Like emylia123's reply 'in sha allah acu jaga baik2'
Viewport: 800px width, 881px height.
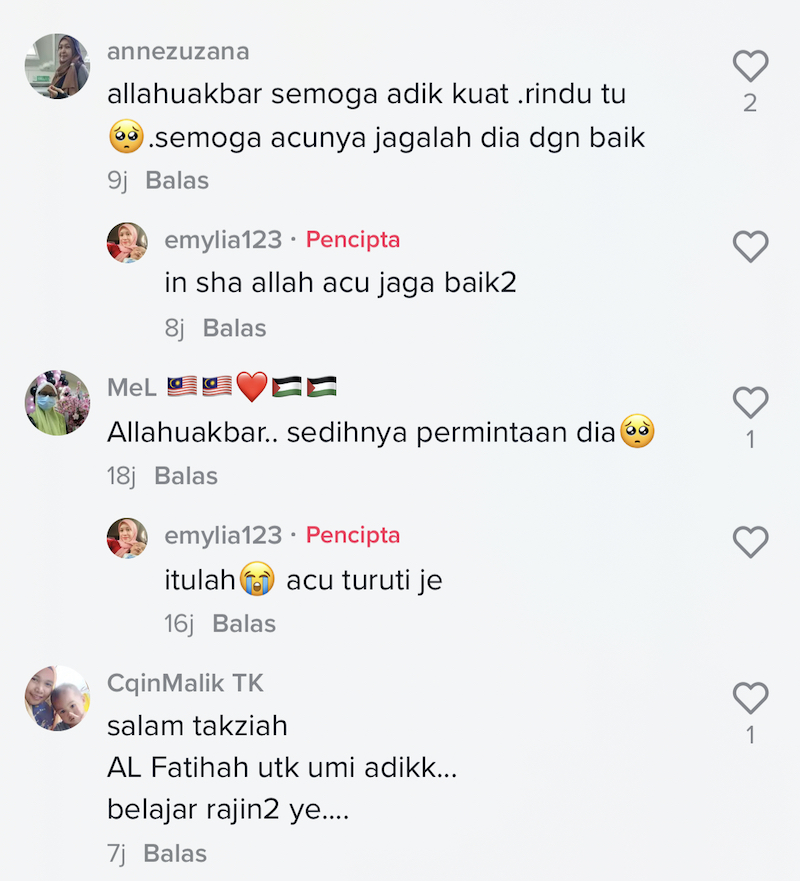coord(750,247)
